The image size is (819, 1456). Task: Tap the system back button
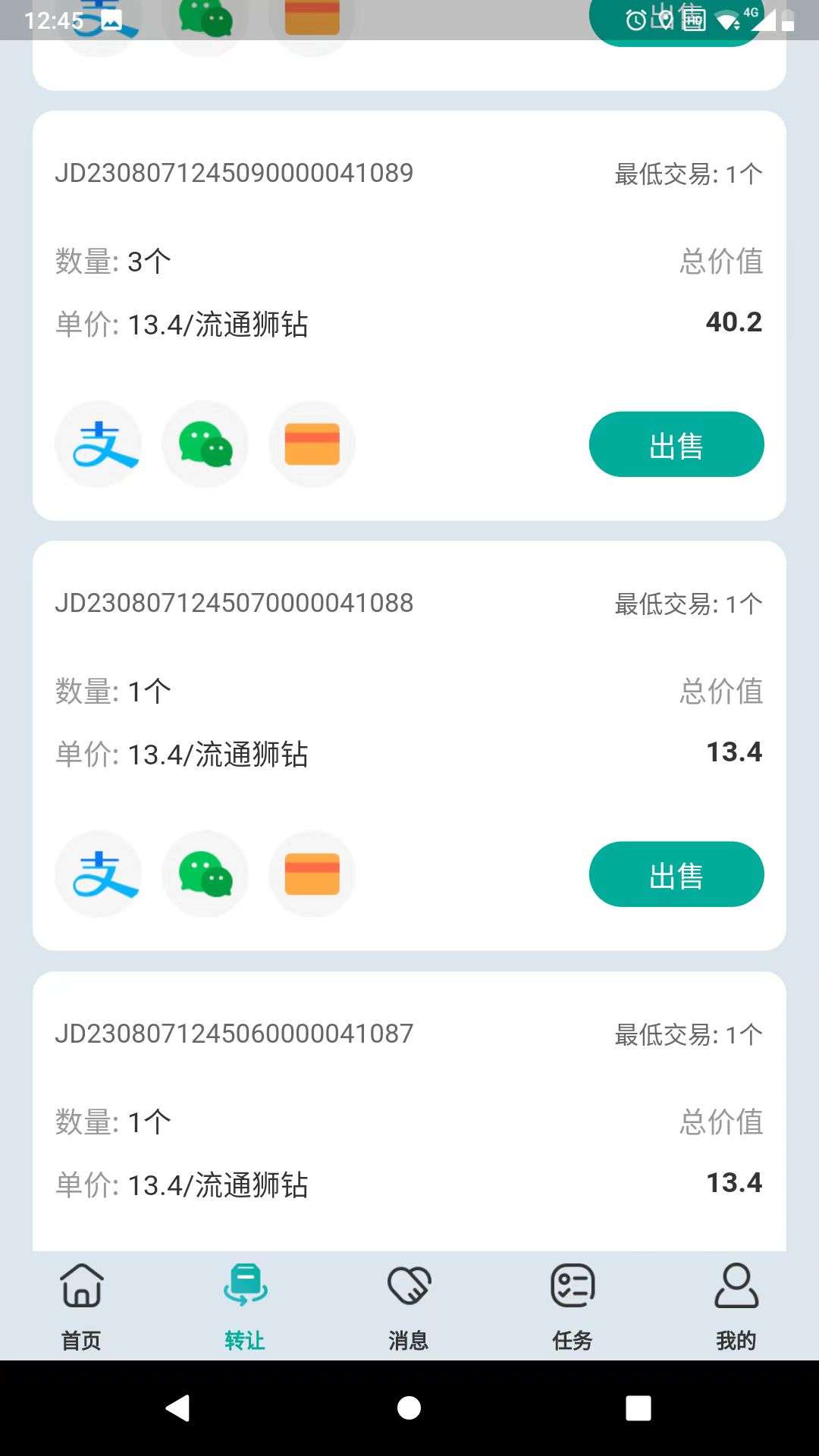(x=178, y=1408)
